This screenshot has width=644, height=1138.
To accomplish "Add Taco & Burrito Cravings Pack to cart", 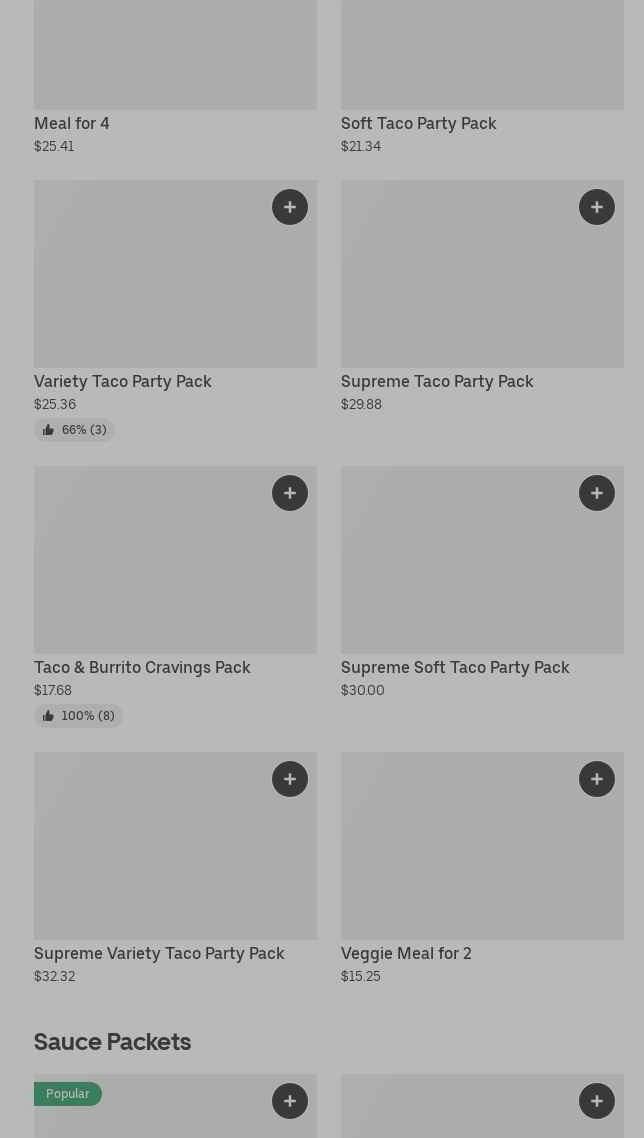I will [290, 493].
